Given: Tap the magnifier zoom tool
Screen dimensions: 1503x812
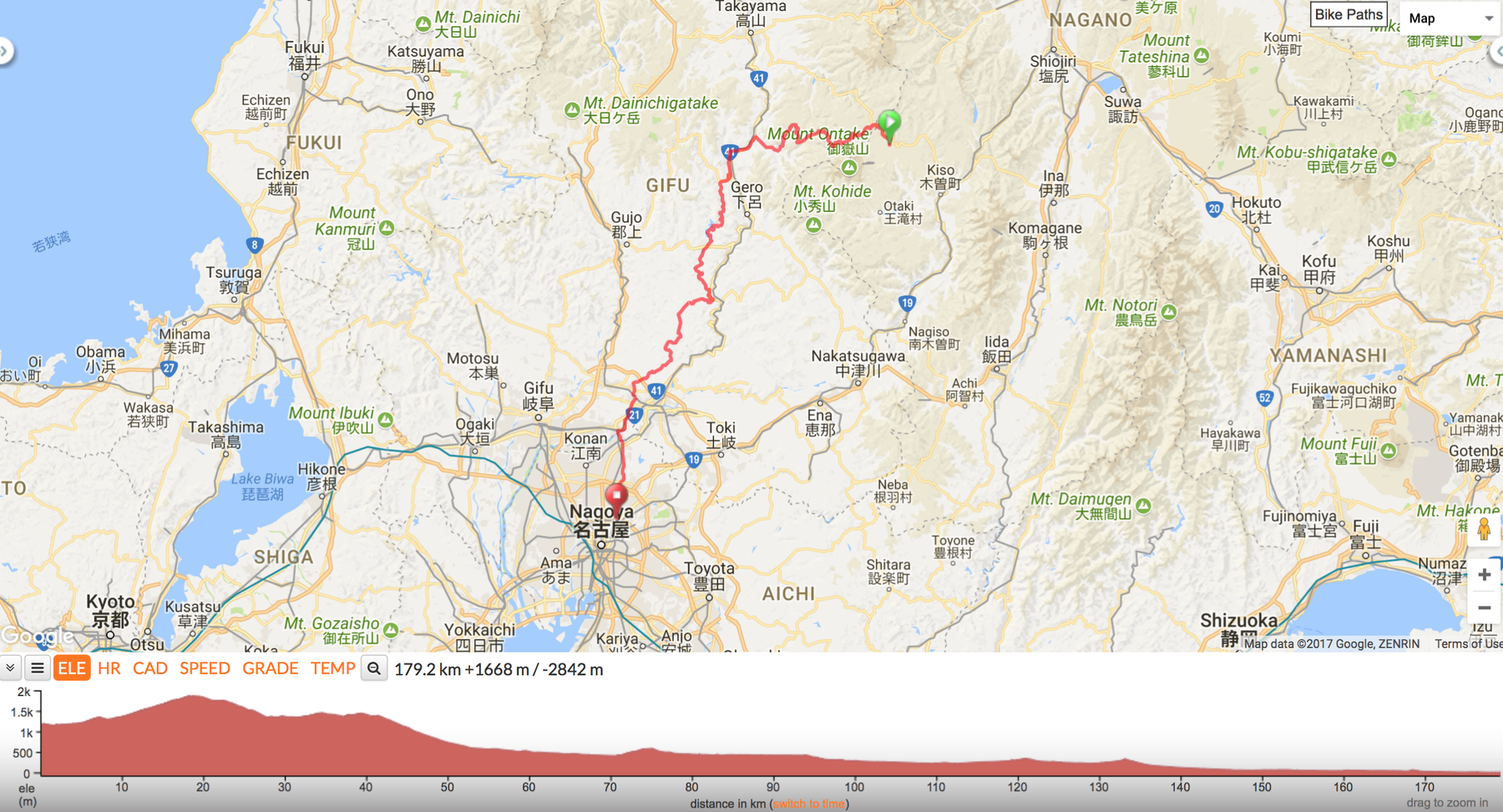Looking at the screenshot, I should coord(374,668).
